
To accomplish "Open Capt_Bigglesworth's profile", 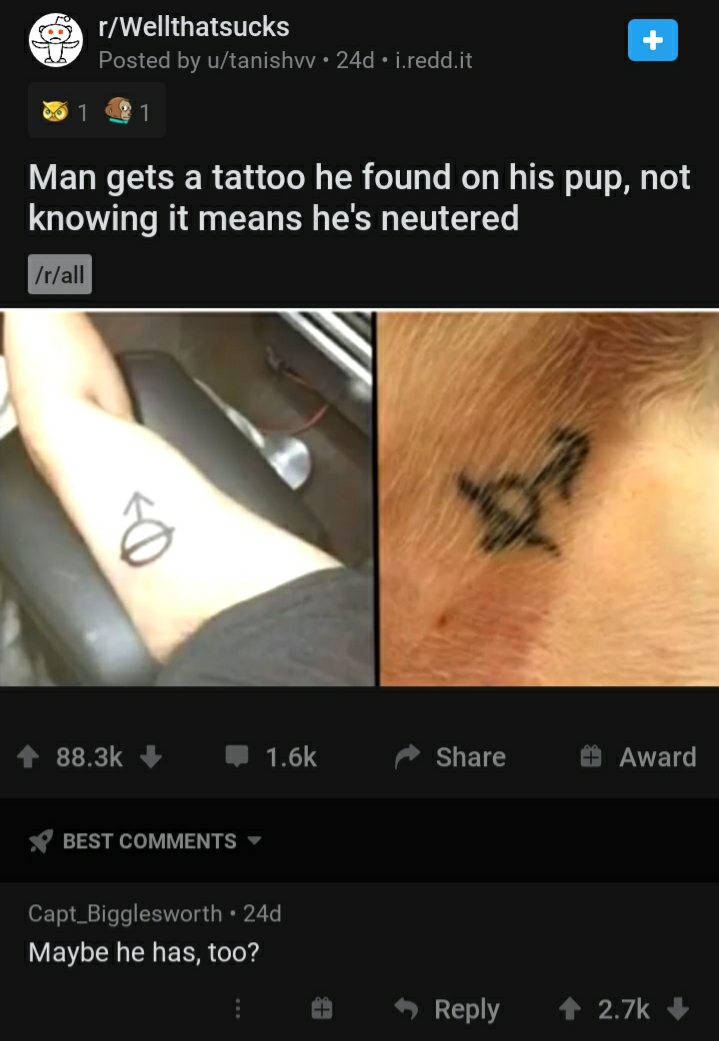I will click(x=125, y=913).
